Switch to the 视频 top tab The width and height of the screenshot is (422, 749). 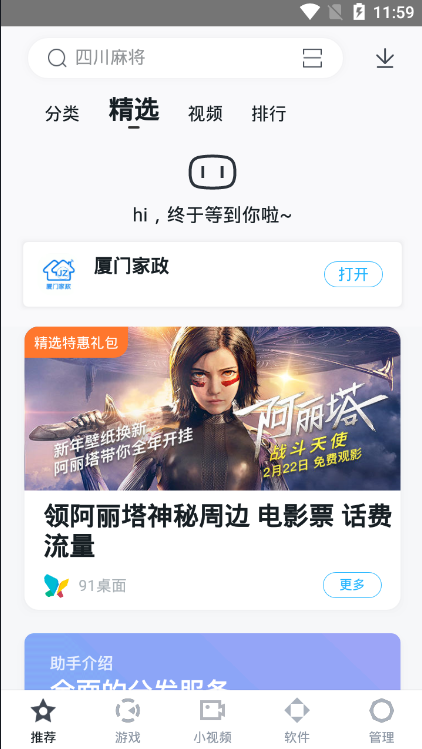205,114
